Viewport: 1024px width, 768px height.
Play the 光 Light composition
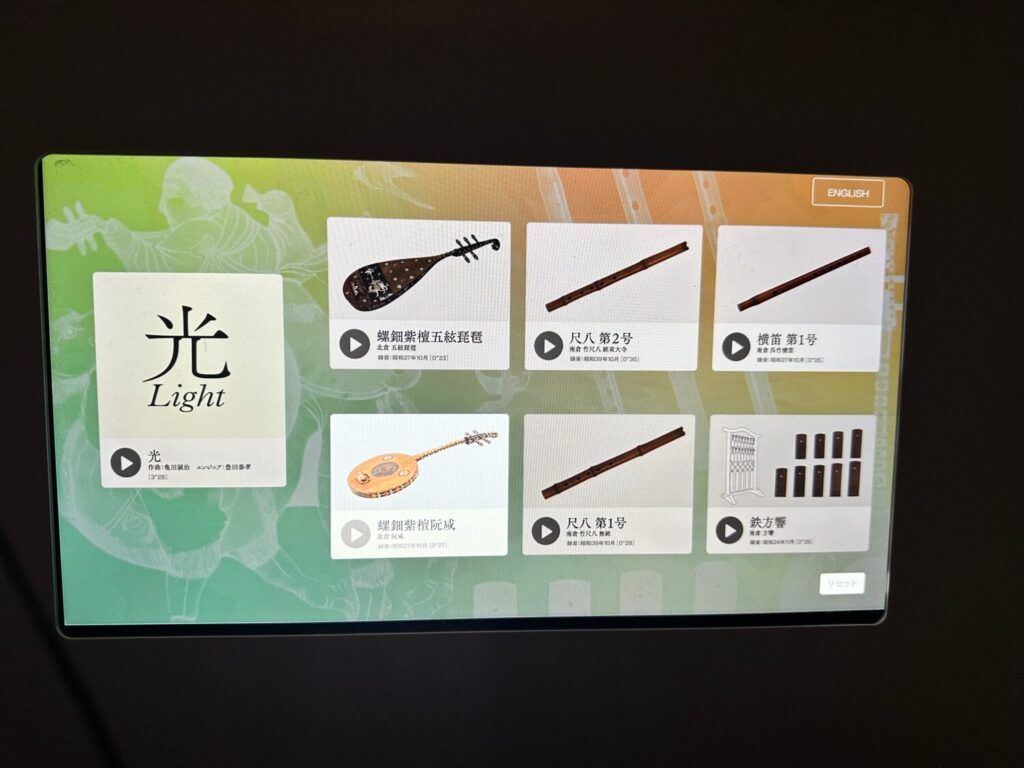(x=126, y=463)
